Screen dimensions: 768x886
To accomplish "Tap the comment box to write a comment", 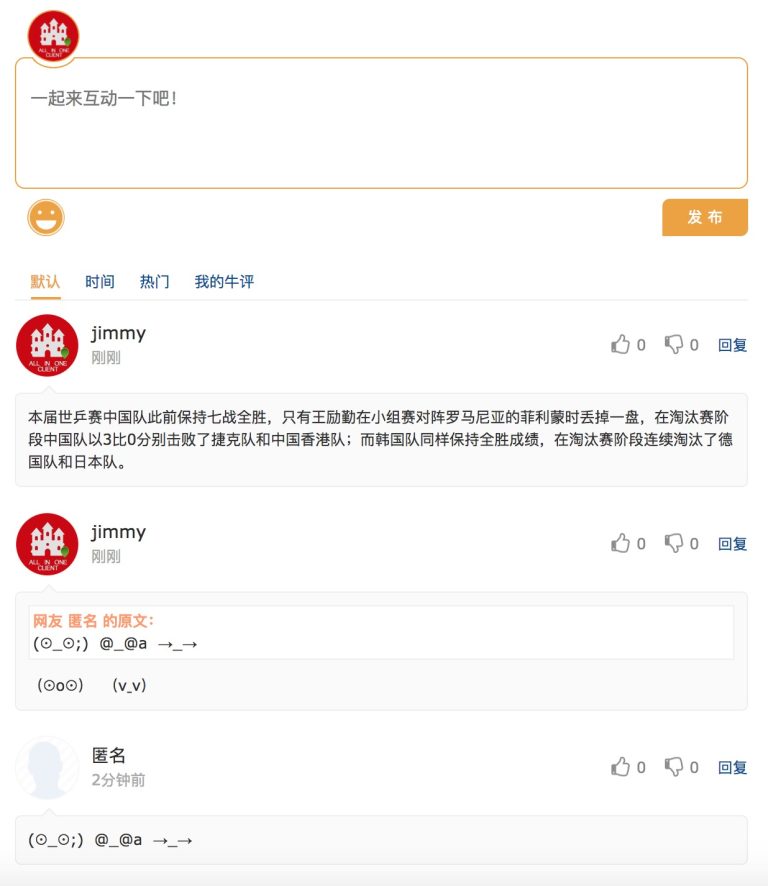I will pyautogui.click(x=381, y=122).
